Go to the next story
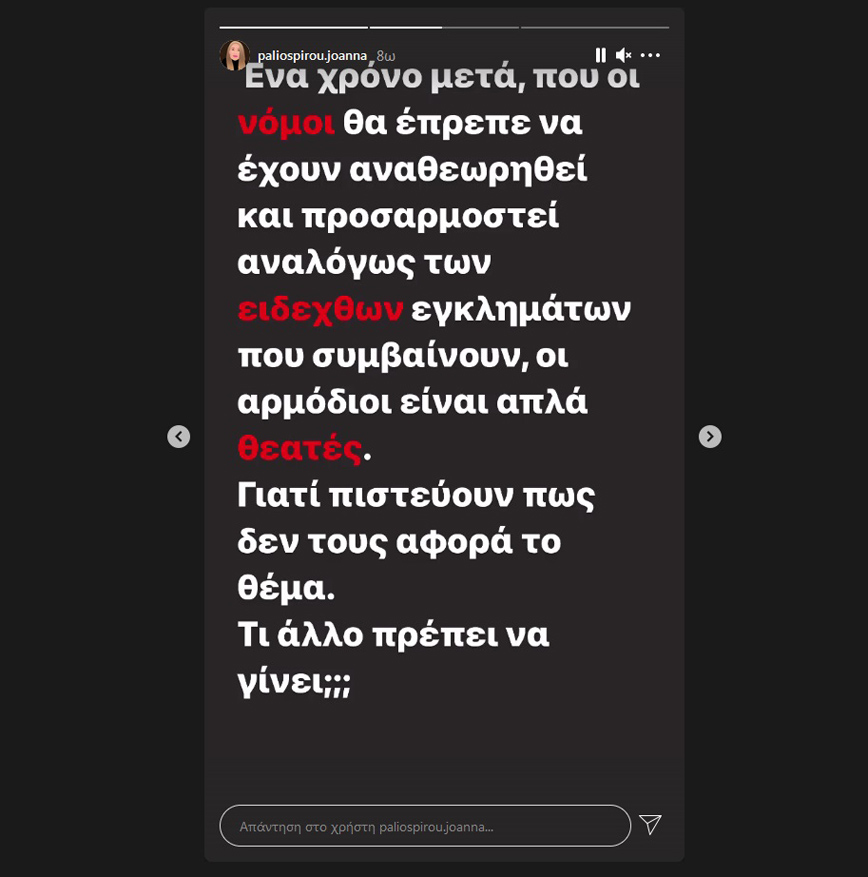This screenshot has width=868, height=877. (709, 436)
